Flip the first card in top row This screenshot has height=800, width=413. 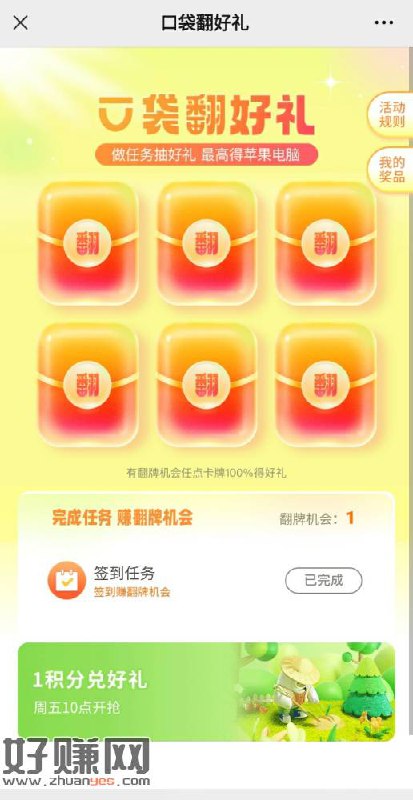coord(88,243)
